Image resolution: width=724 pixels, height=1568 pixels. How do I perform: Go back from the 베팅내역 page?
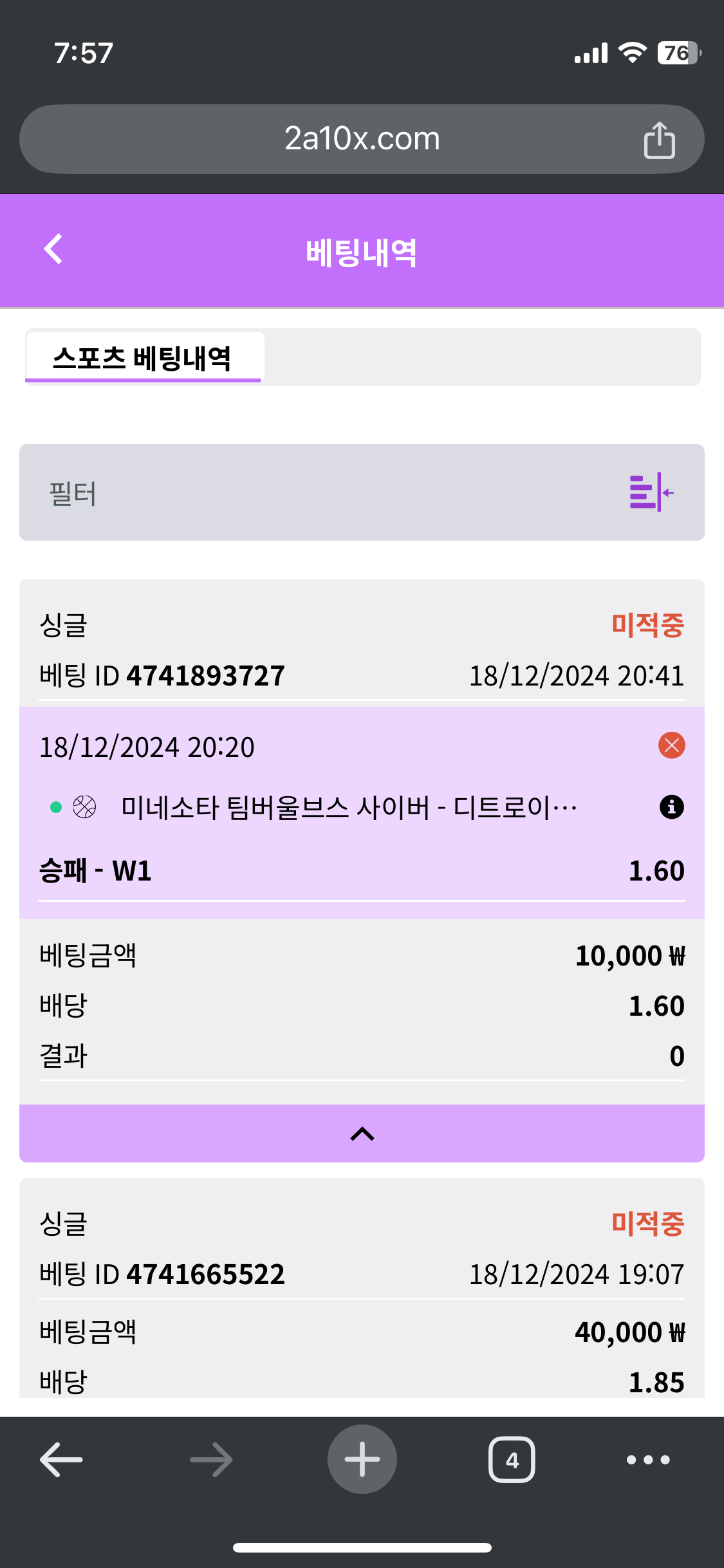point(53,249)
